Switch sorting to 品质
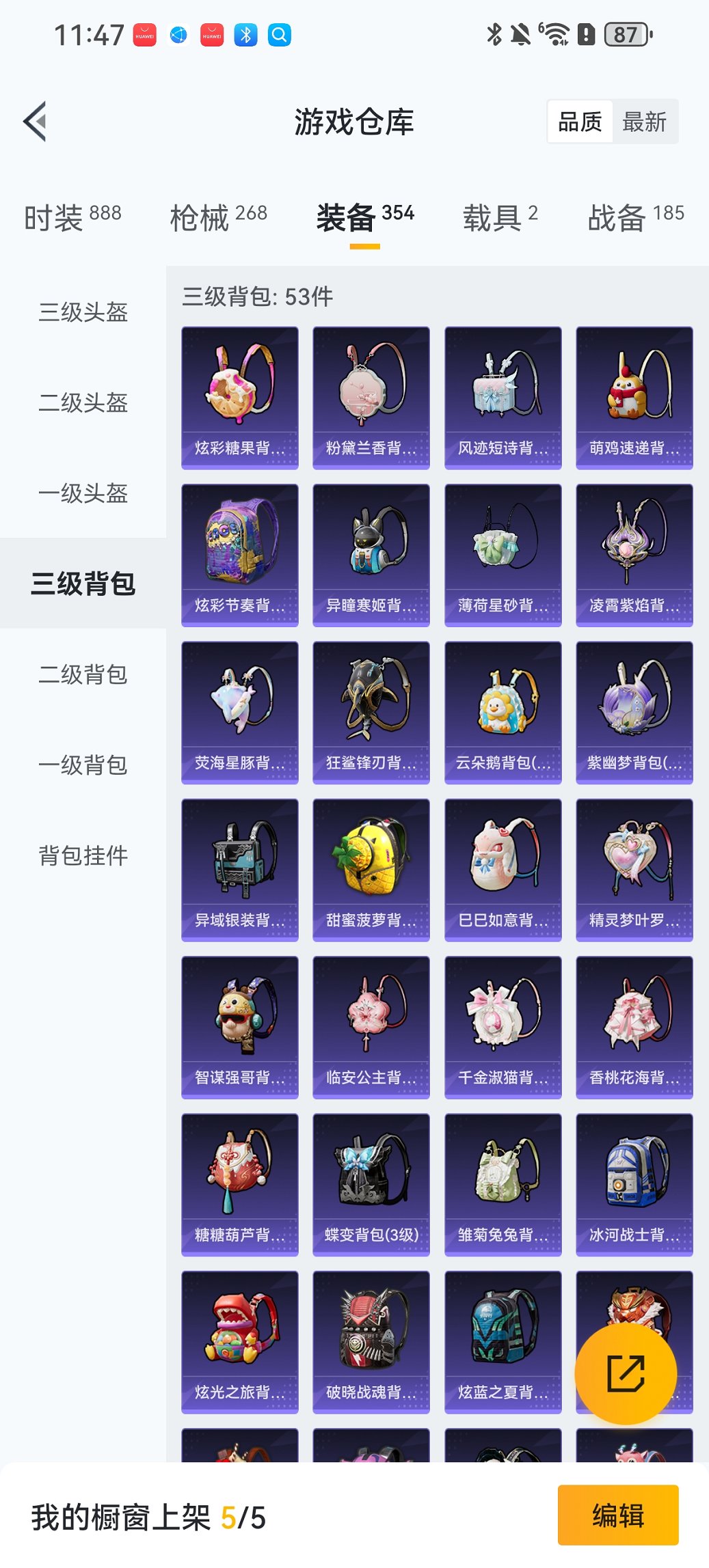This screenshot has width=709, height=1568. pos(580,121)
